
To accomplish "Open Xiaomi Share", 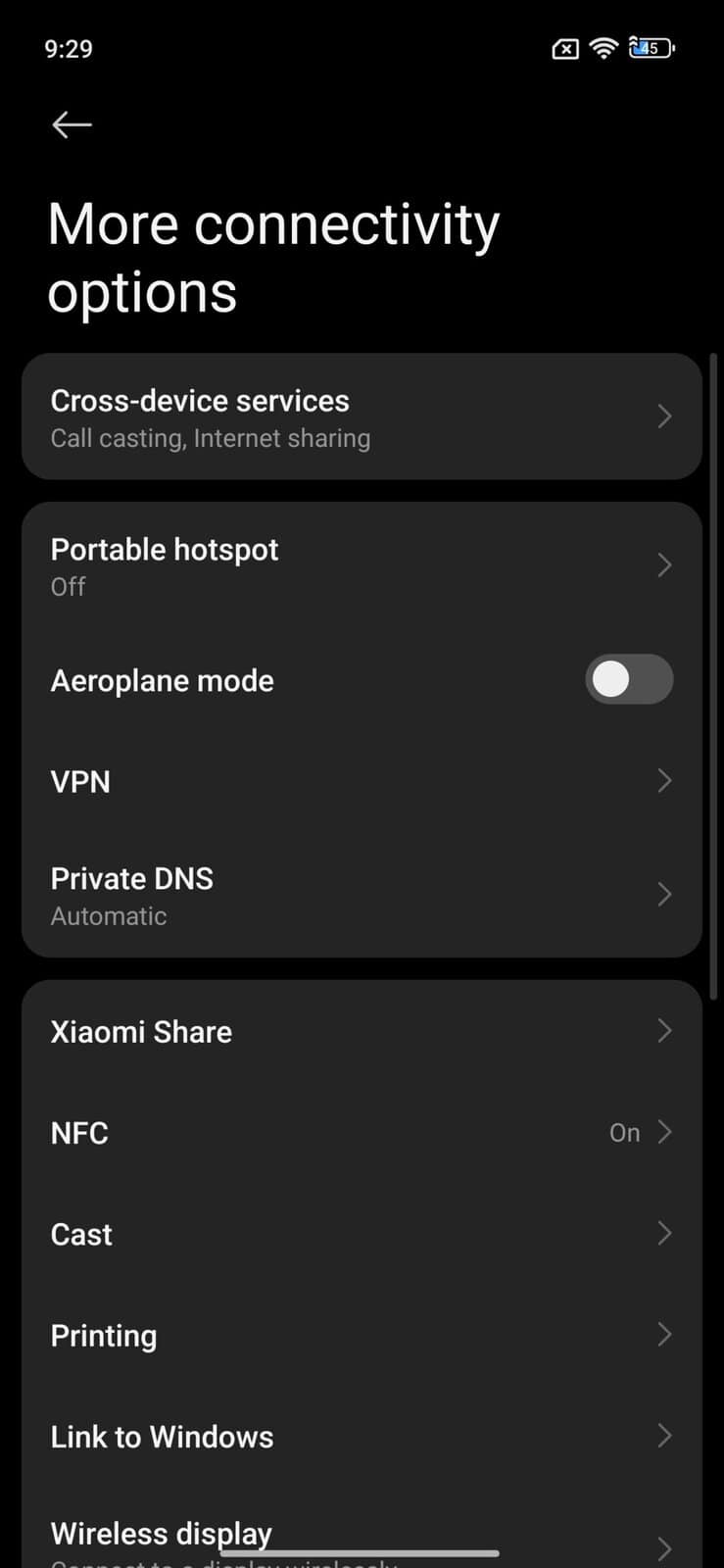I will (x=361, y=1031).
